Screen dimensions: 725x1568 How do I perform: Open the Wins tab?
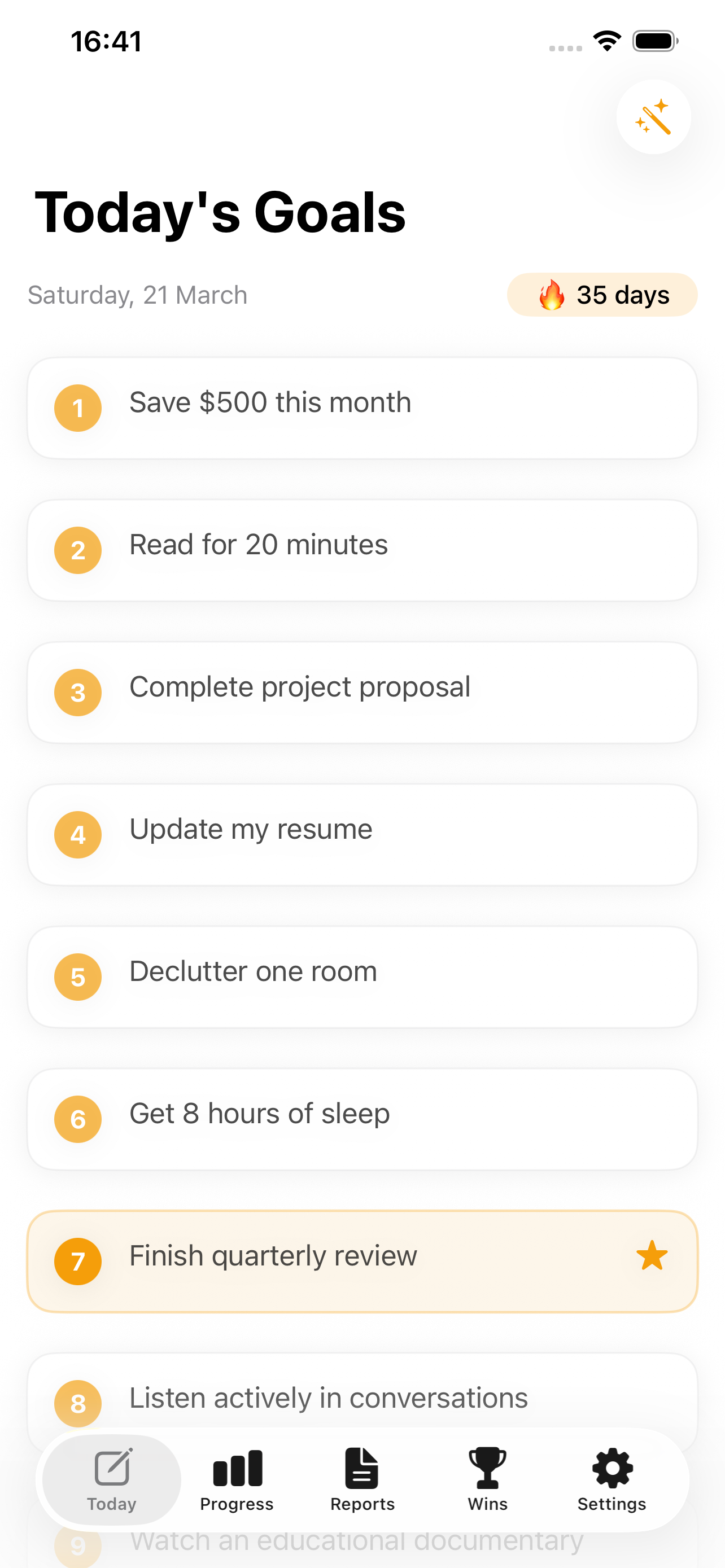(x=488, y=1479)
